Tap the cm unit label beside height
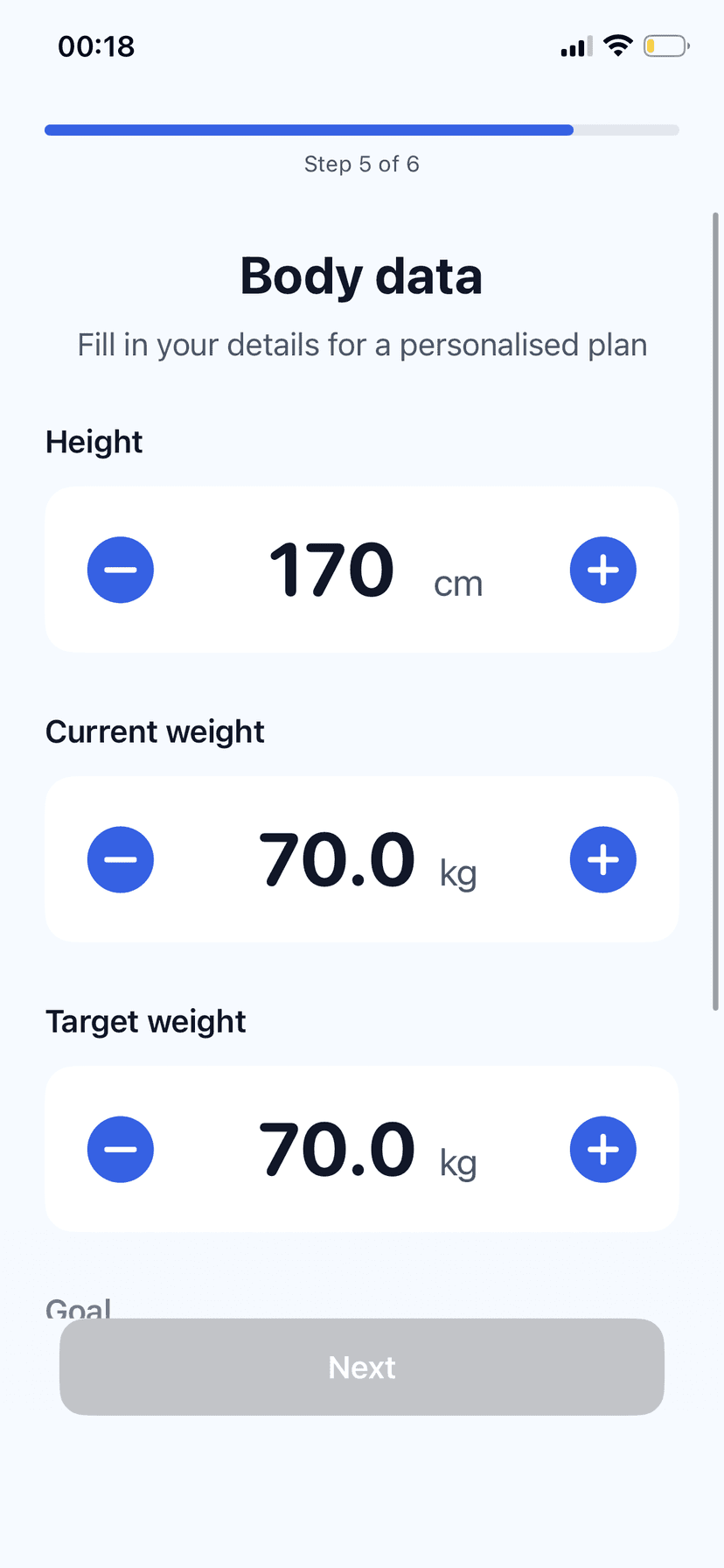Image resolution: width=724 pixels, height=1568 pixels. click(x=458, y=582)
